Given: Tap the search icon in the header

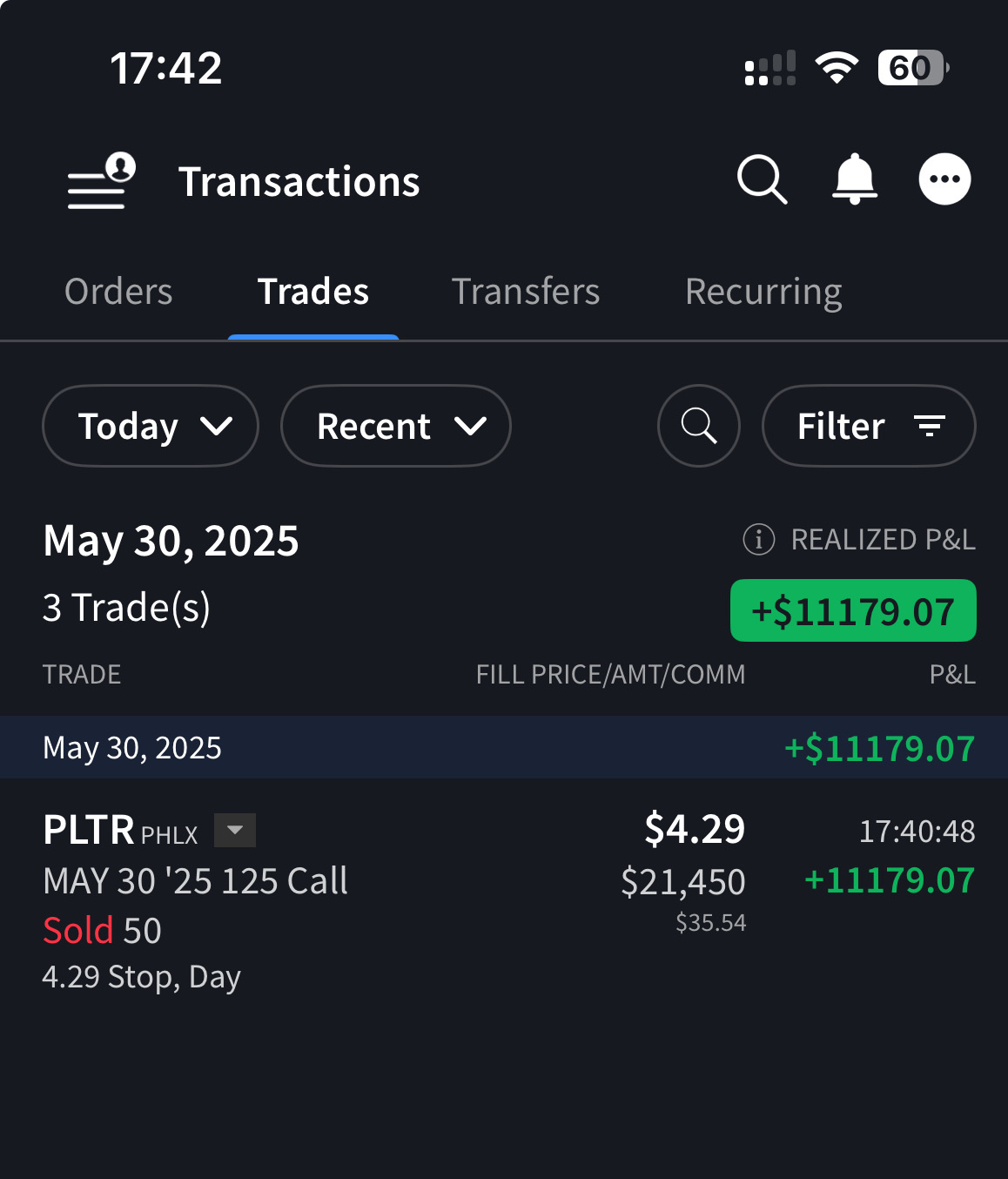Looking at the screenshot, I should 762,180.
